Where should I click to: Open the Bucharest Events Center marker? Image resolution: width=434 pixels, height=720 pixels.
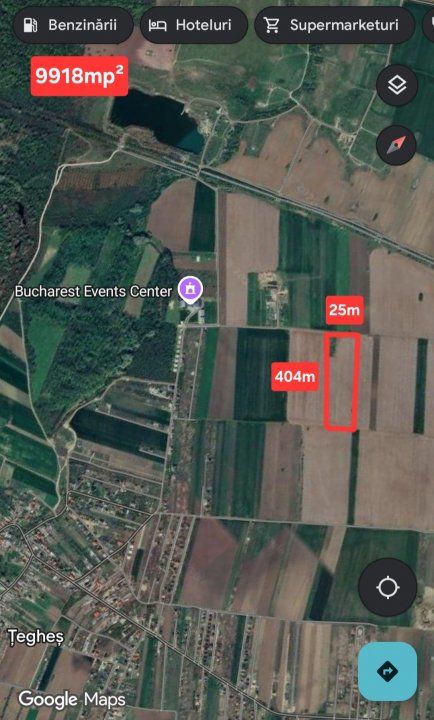coord(191,288)
